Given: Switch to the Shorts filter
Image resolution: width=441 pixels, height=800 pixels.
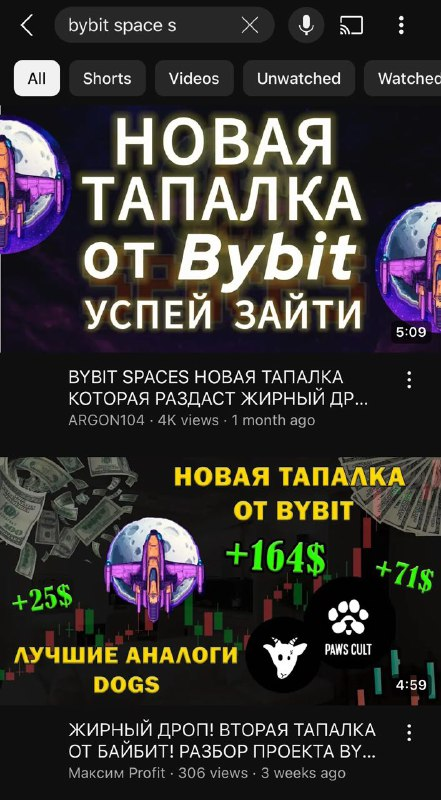Looking at the screenshot, I should pyautogui.click(x=107, y=78).
